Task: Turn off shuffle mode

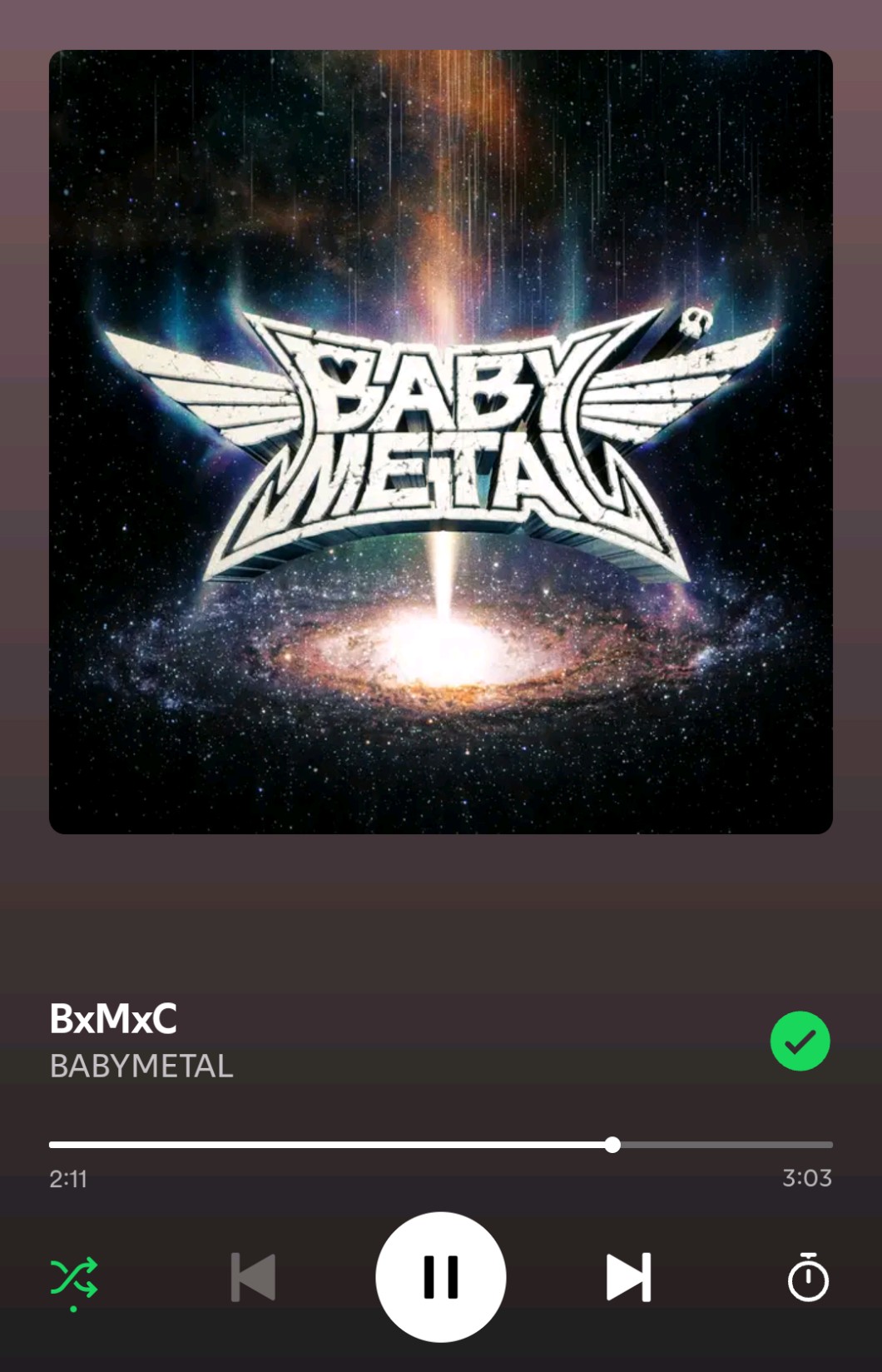Action: (74, 1278)
